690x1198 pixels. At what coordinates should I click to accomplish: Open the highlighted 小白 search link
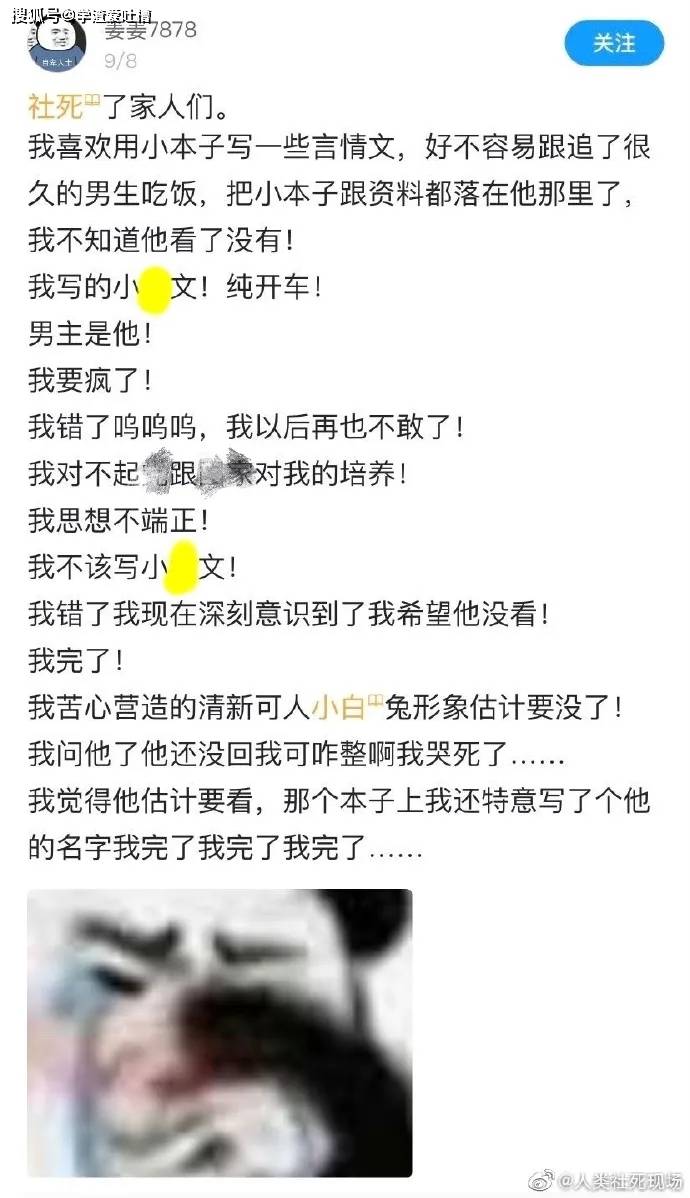[x=346, y=707]
